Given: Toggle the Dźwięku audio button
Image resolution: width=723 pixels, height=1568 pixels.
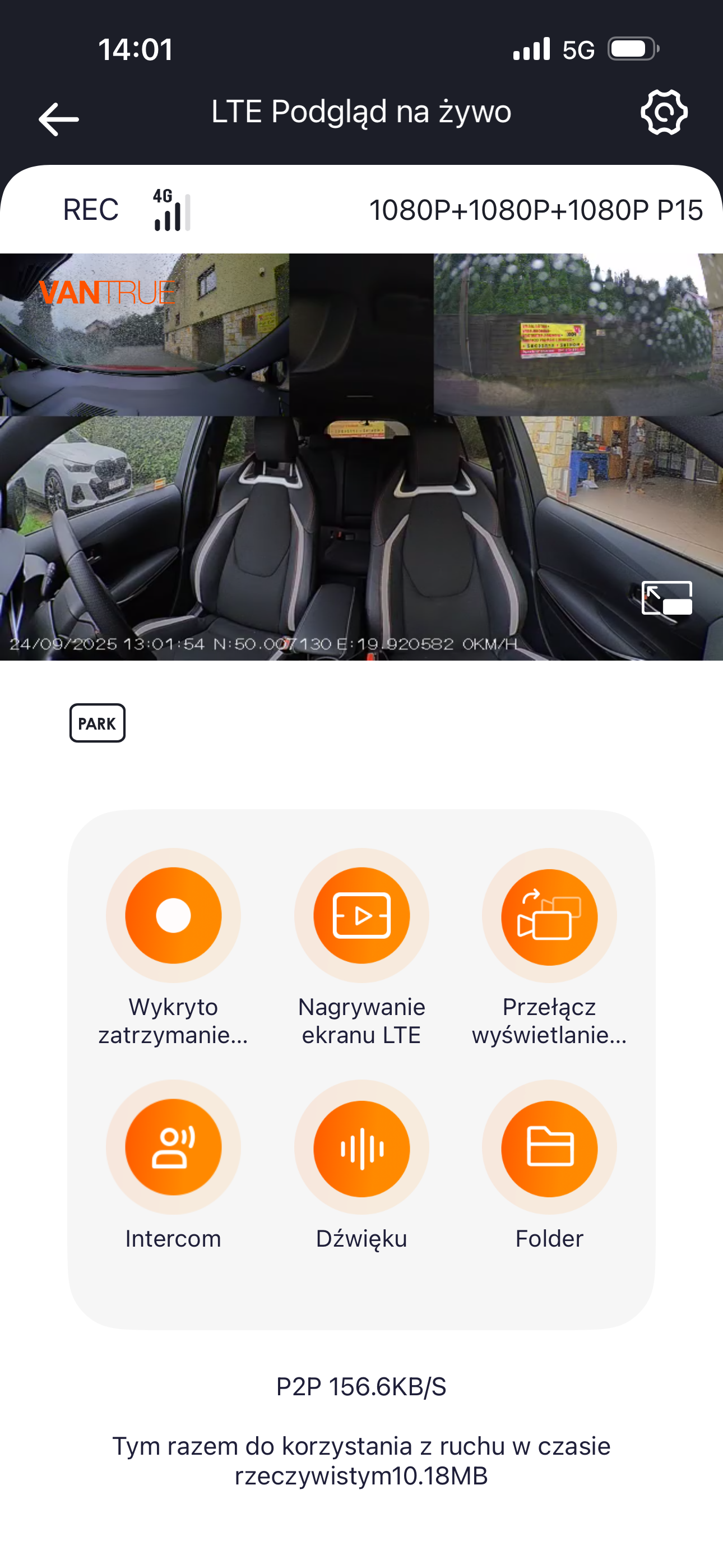Looking at the screenshot, I should (x=361, y=1149).
